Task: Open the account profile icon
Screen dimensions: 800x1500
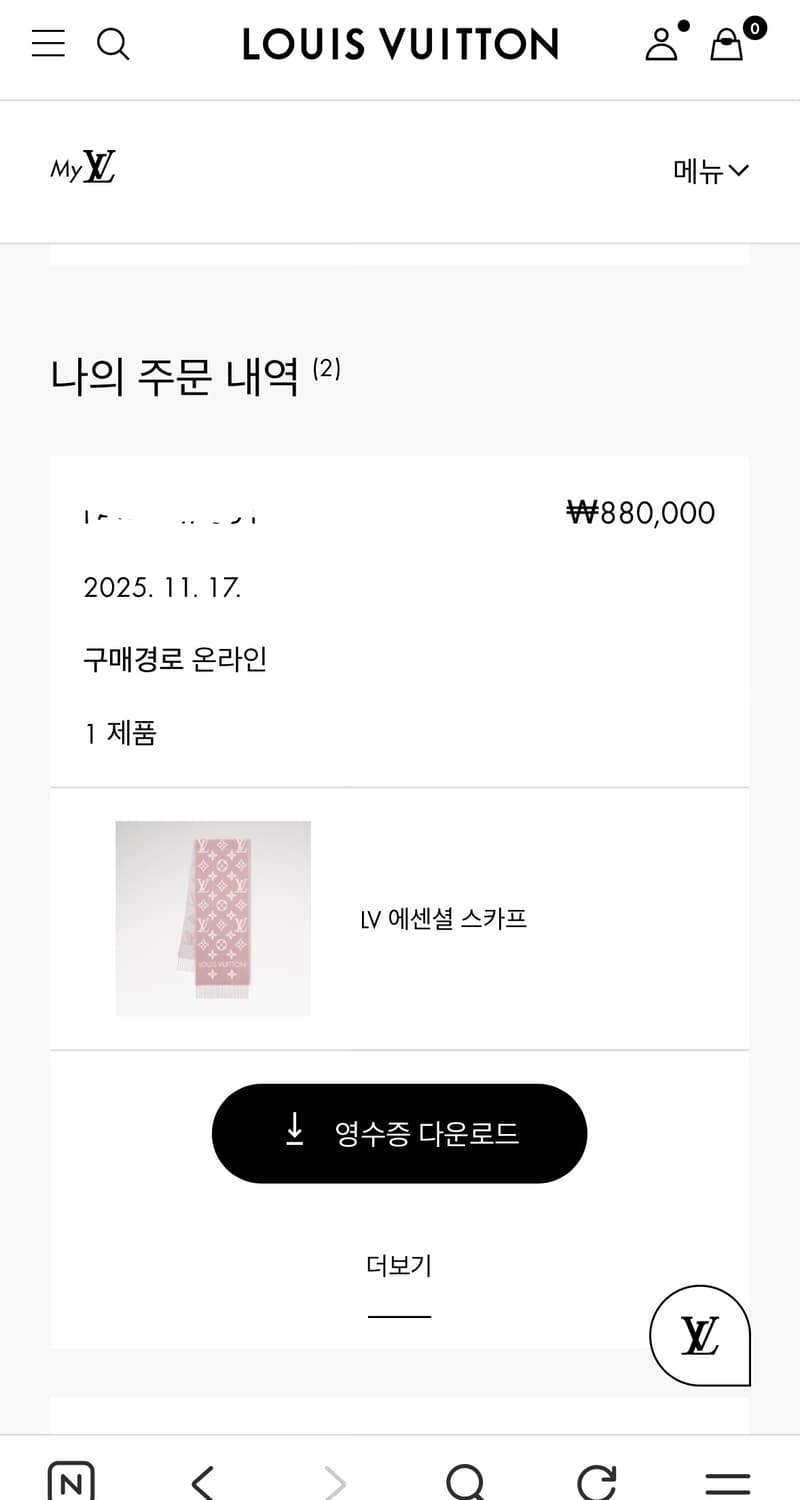Action: pyautogui.click(x=660, y=46)
